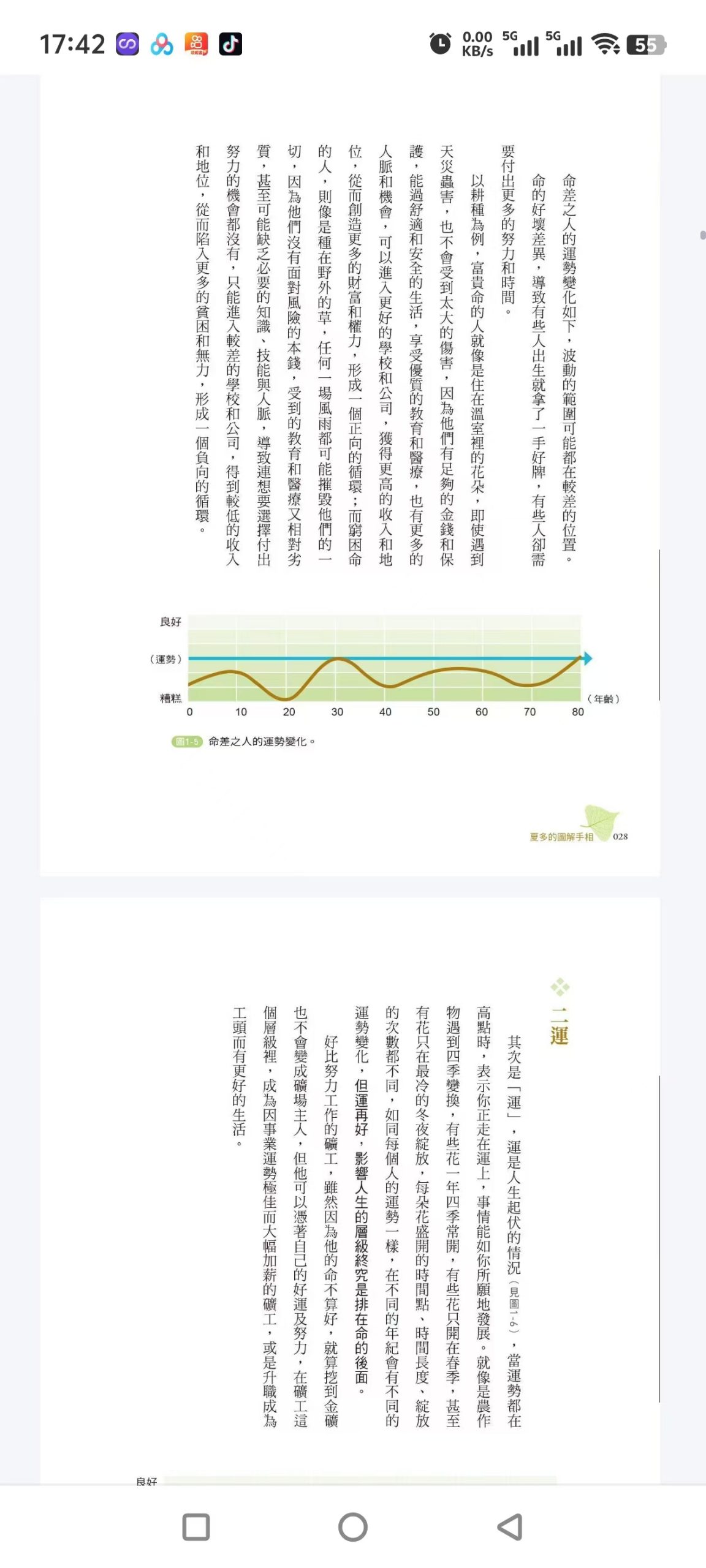
Task: Go to the home screen
Action: point(353,1527)
